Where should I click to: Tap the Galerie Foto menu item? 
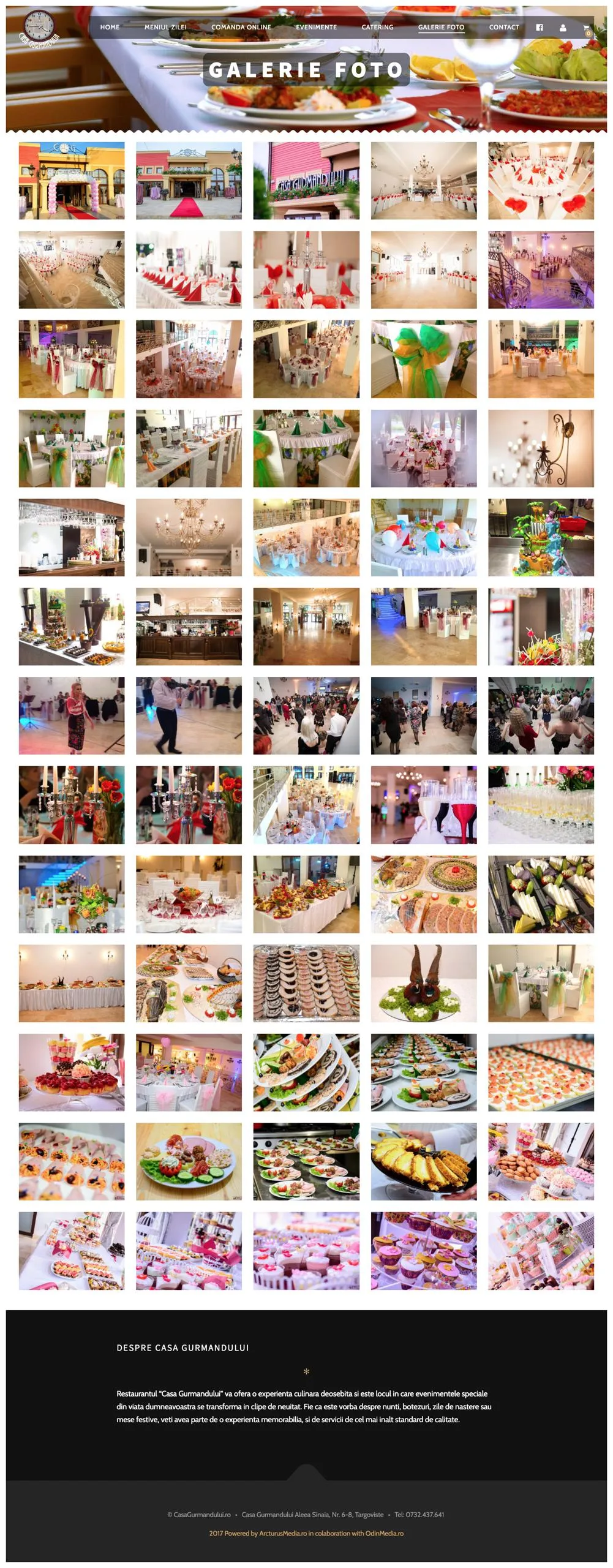pos(441,27)
